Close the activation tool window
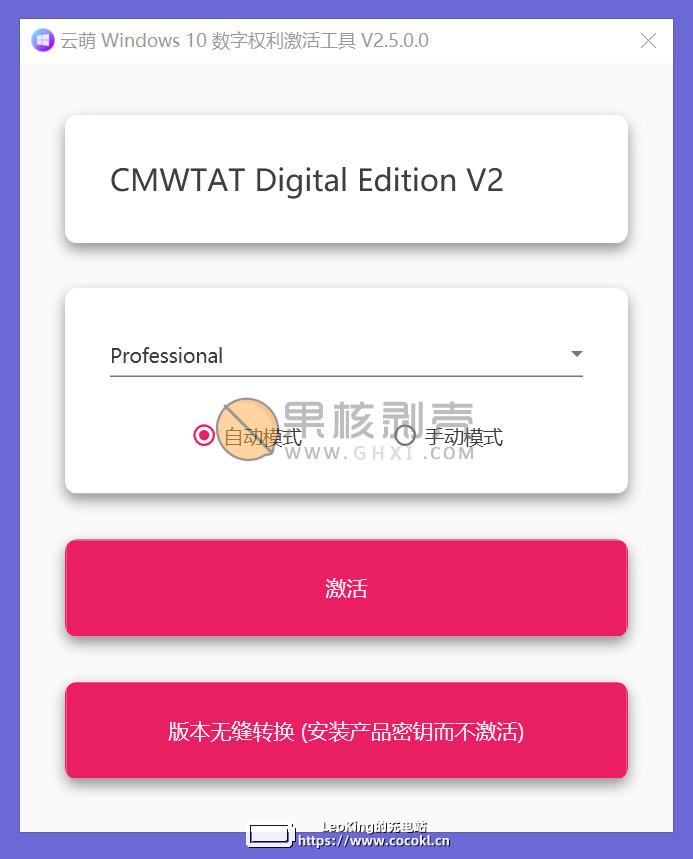This screenshot has height=859, width=693. (x=648, y=41)
